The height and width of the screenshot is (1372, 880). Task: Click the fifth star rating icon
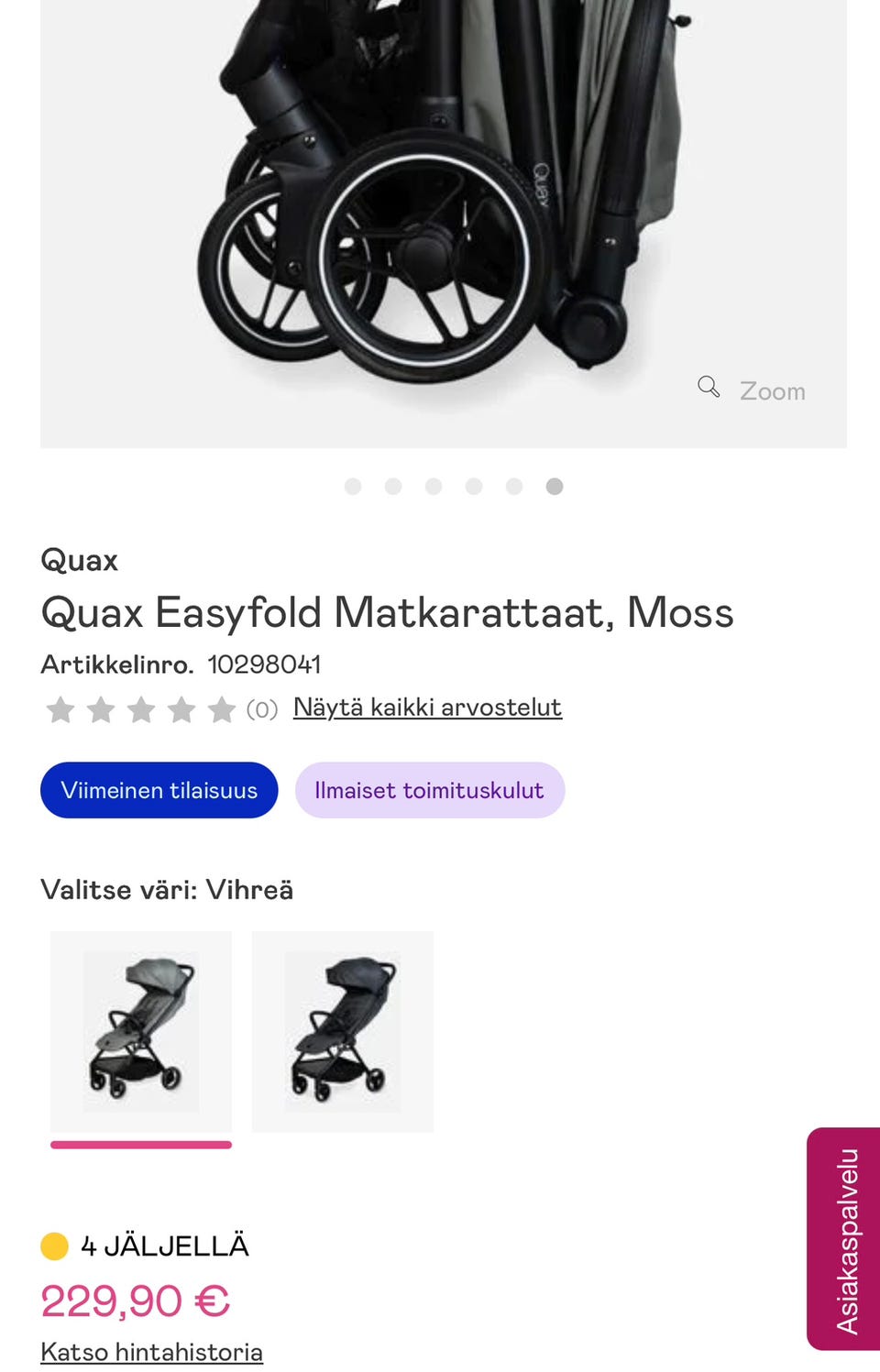point(220,708)
